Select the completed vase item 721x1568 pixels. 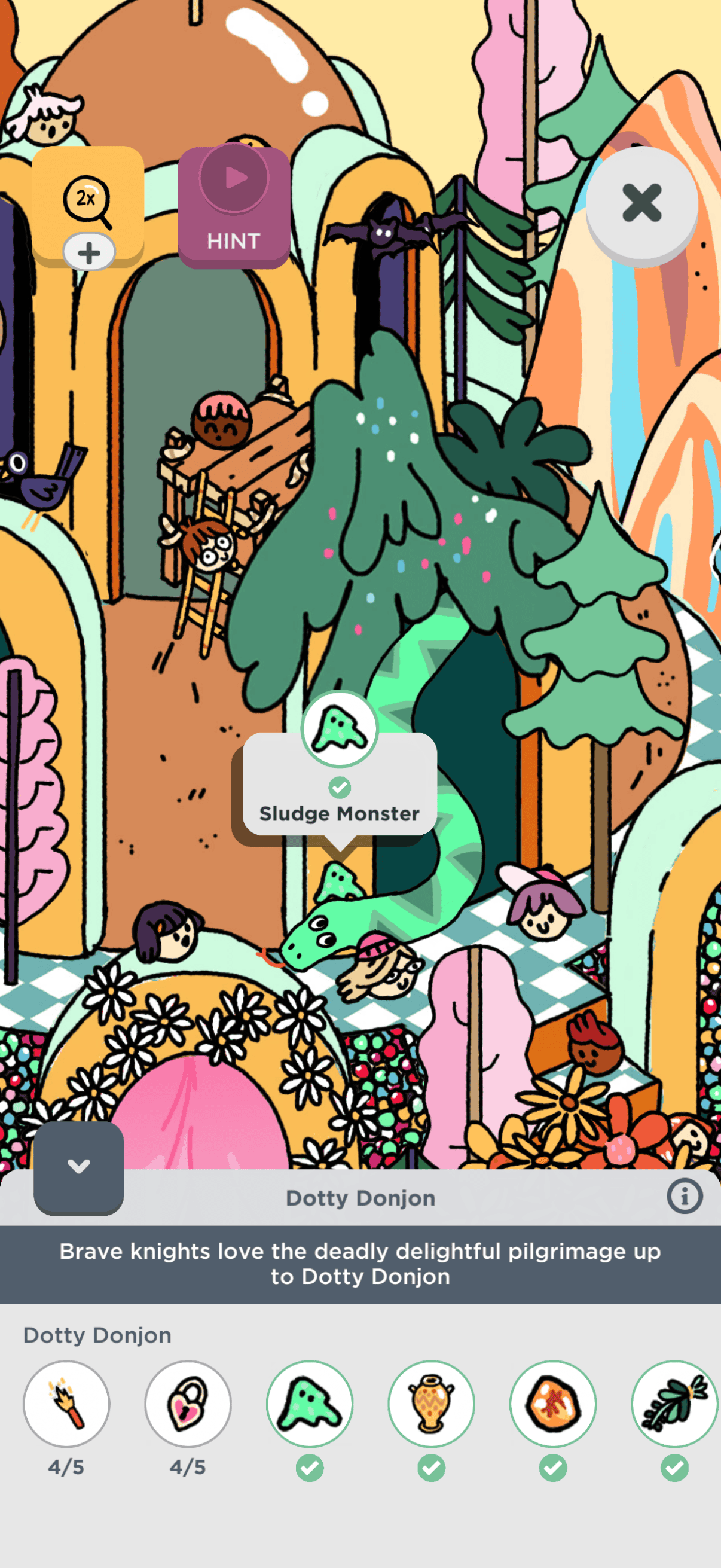click(432, 1404)
